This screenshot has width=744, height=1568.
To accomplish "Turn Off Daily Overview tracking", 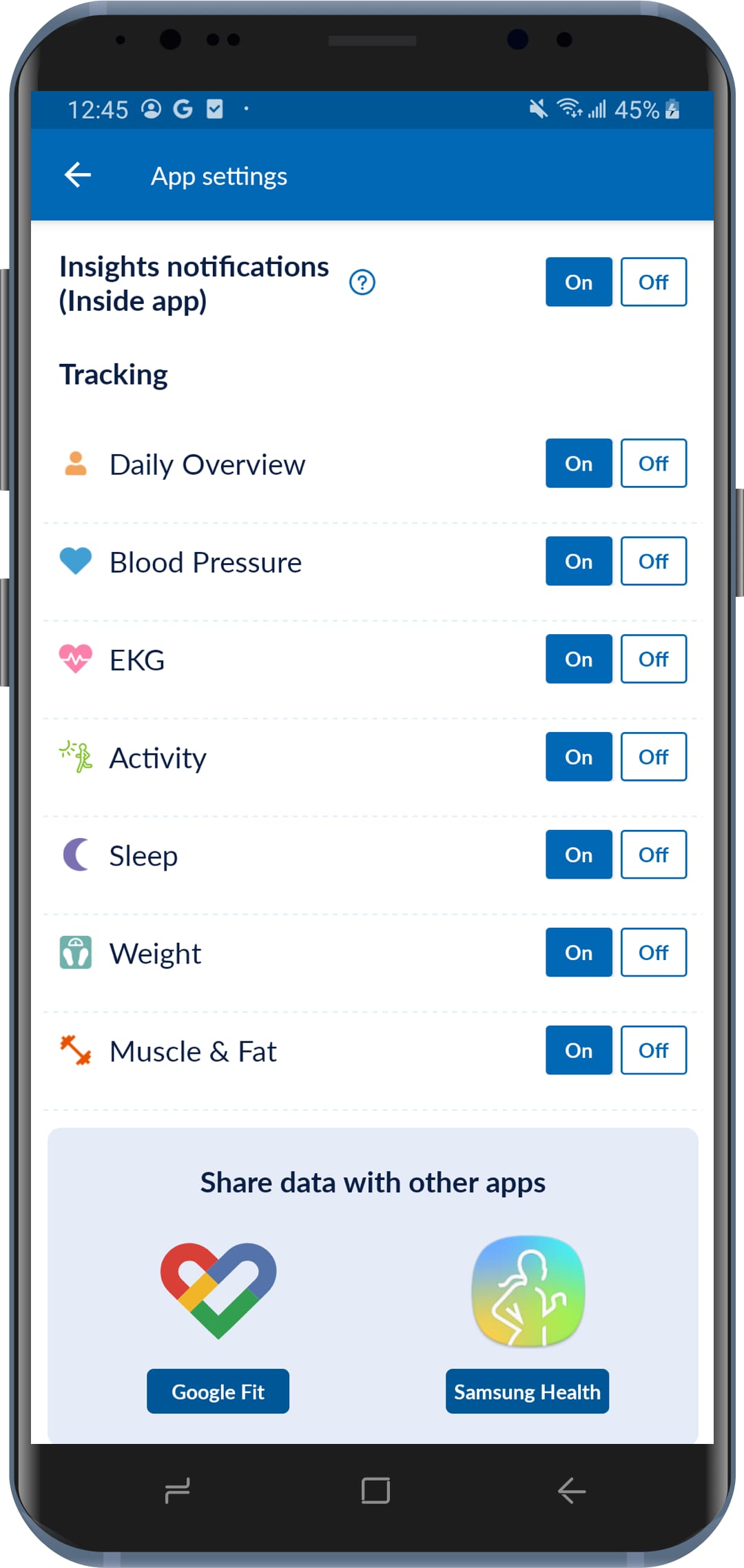I will (653, 463).
